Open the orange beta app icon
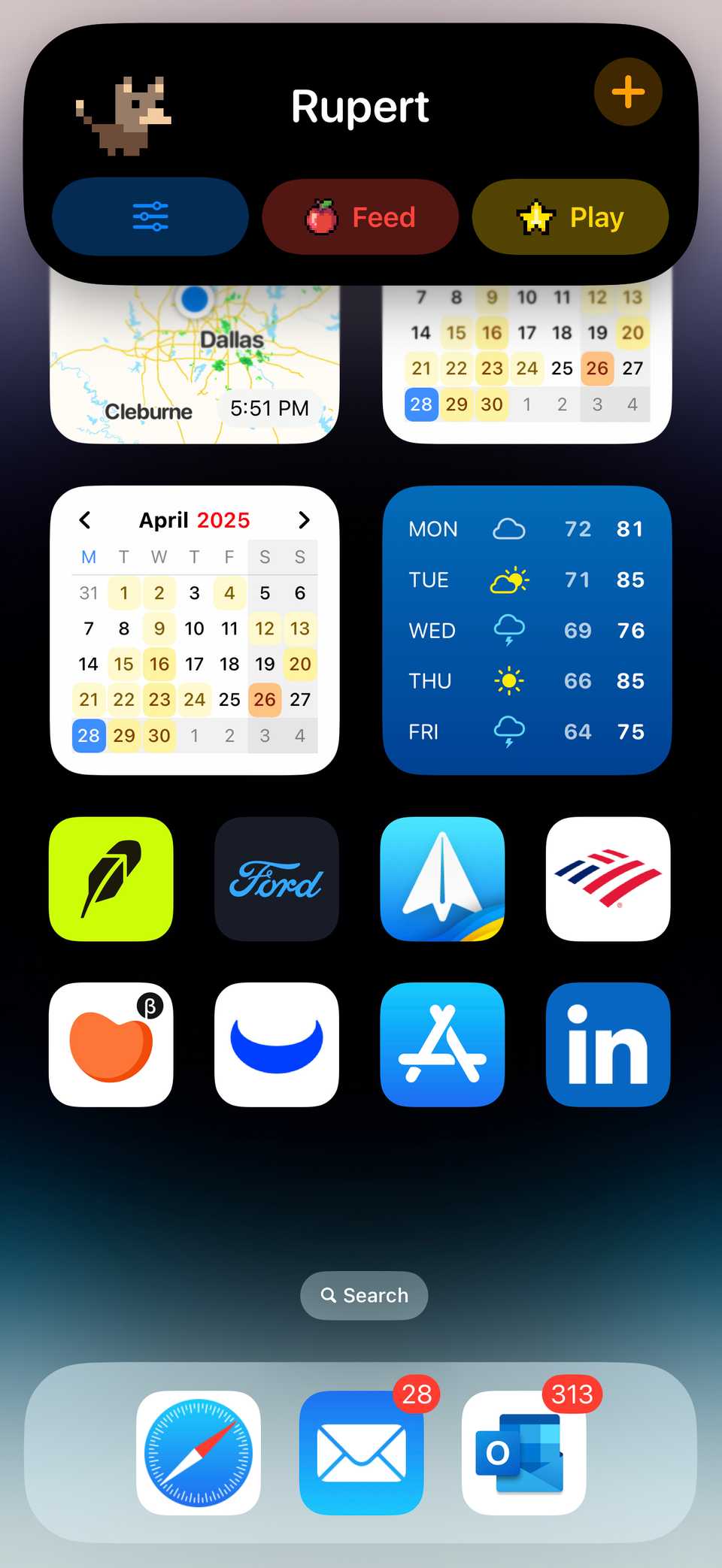Image resolution: width=722 pixels, height=1568 pixels. [111, 1044]
